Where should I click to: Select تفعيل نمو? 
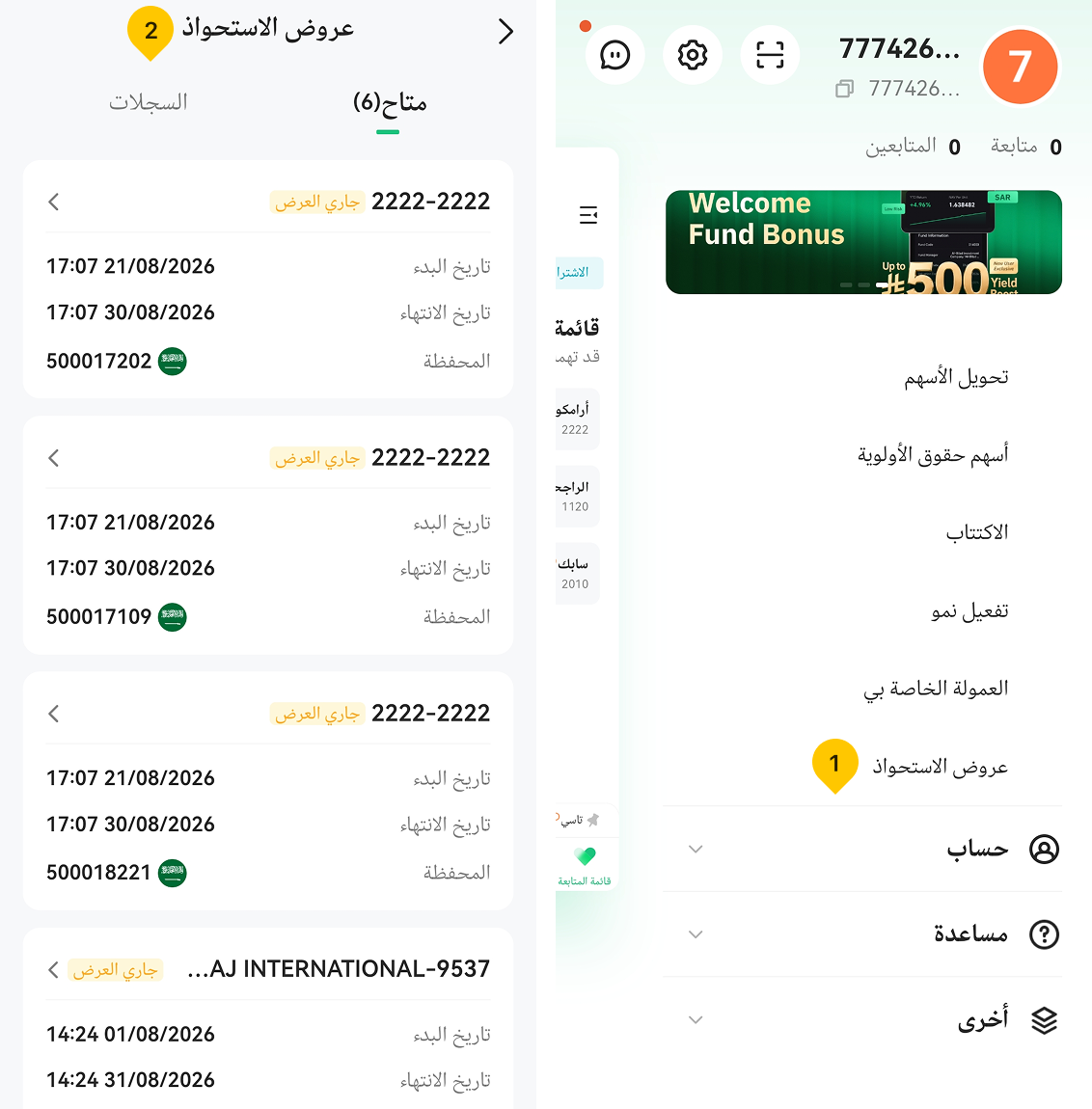(x=969, y=610)
